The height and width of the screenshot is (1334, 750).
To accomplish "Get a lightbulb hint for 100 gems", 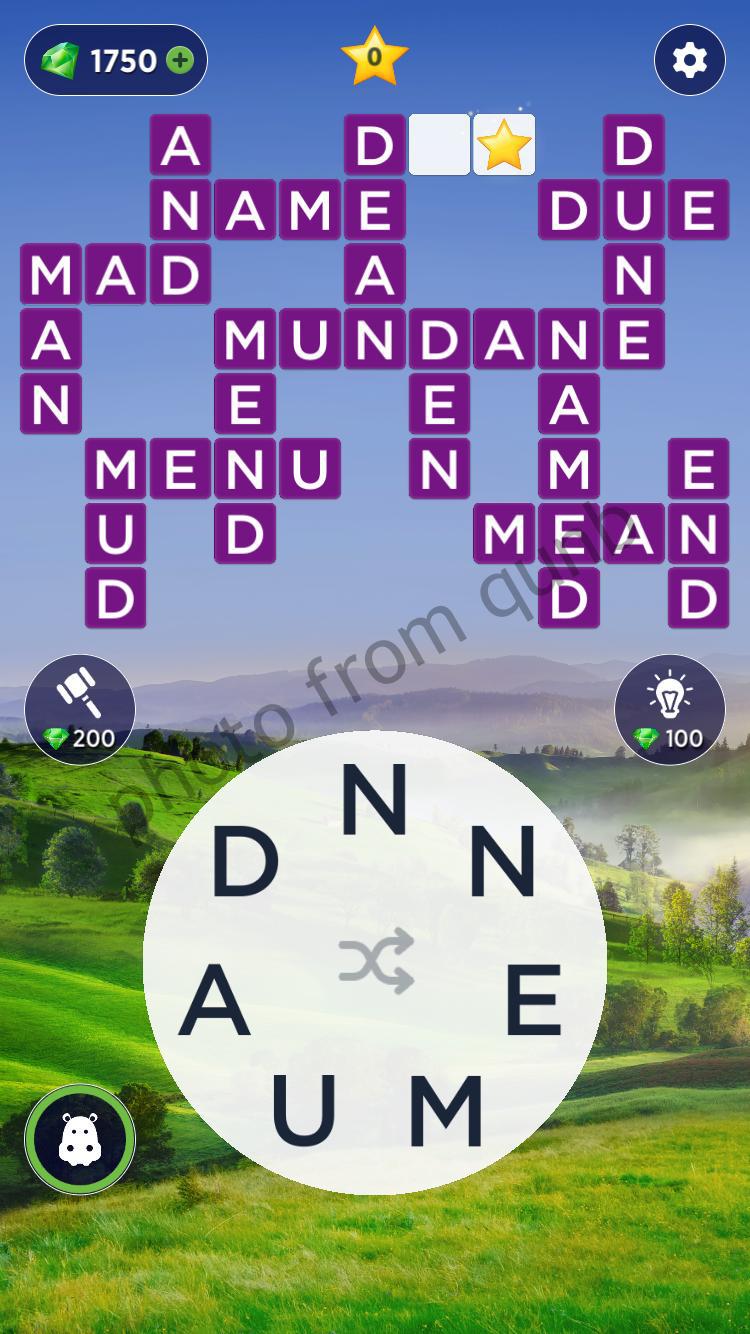I will [x=669, y=710].
